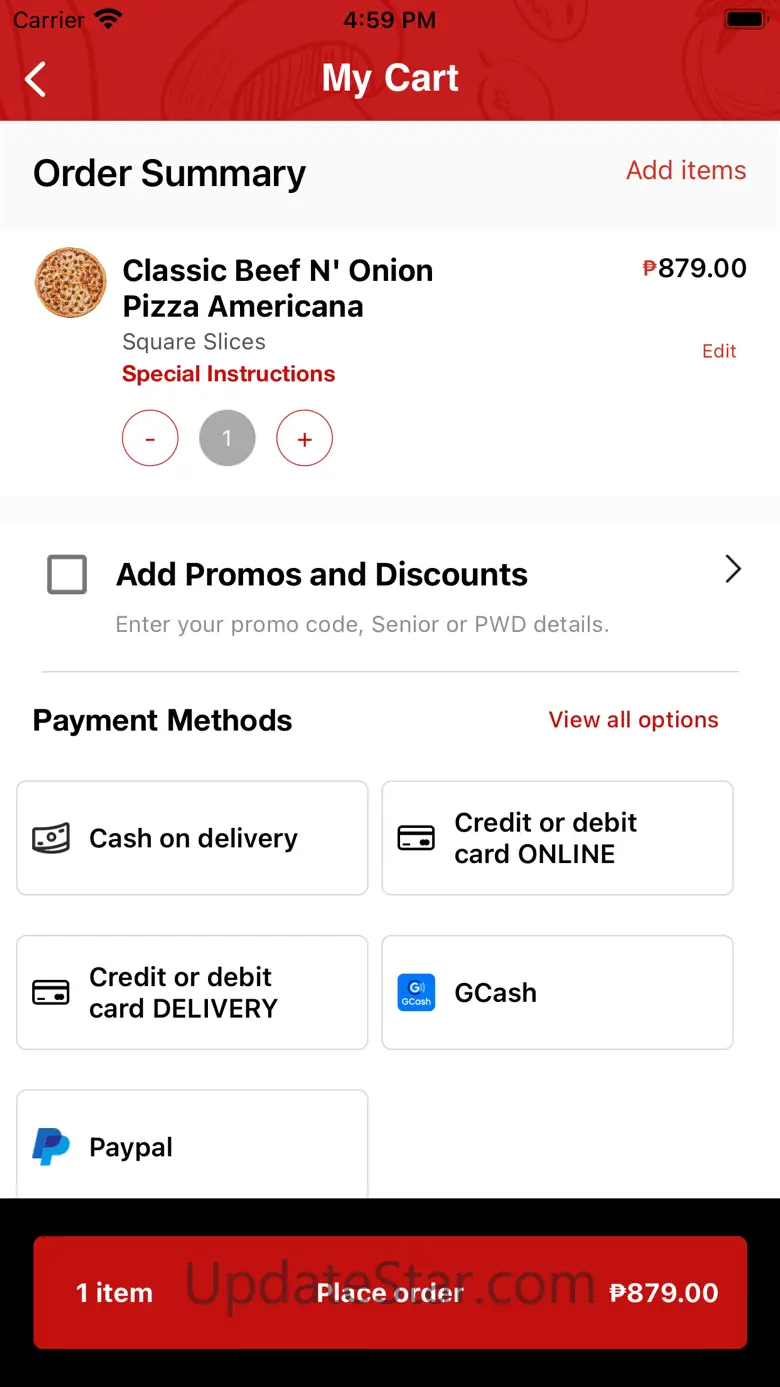Screen dimensions: 780x1387
Task: Edit the Classic Beef N' Onion pizza
Action: pyautogui.click(x=718, y=351)
